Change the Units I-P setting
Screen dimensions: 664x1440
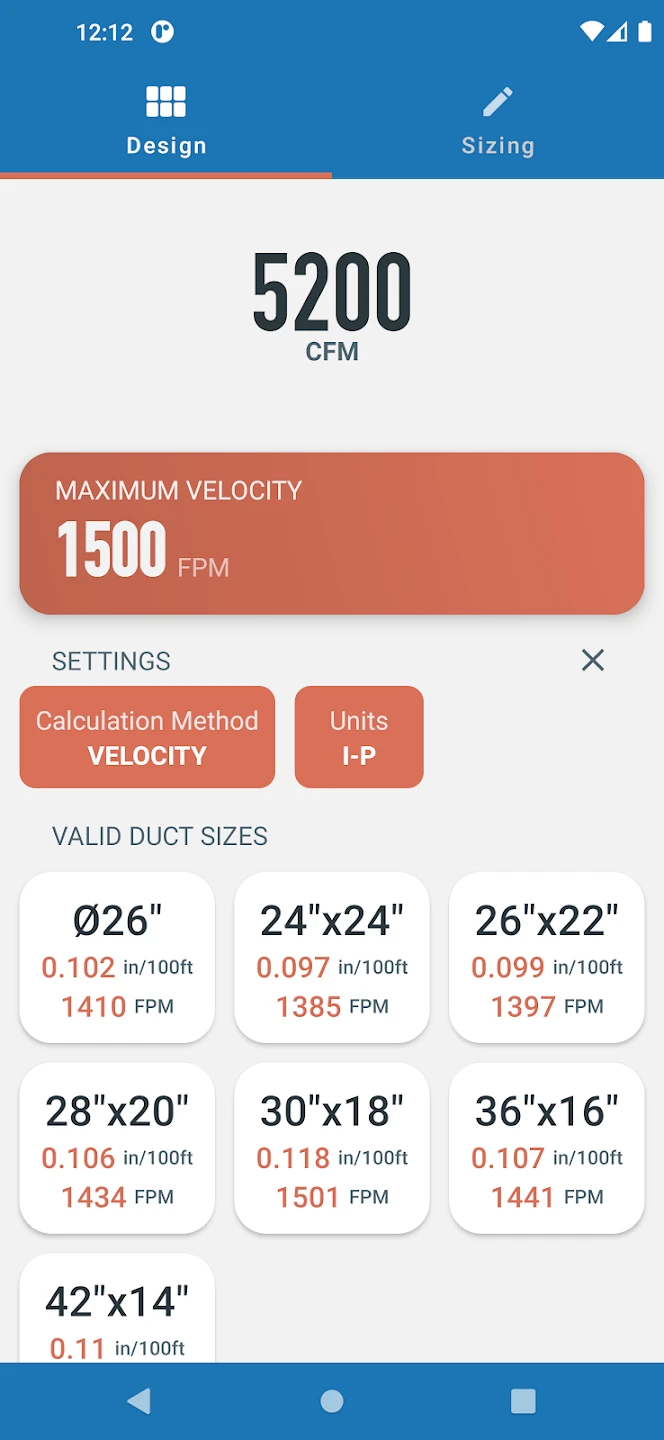(x=359, y=737)
